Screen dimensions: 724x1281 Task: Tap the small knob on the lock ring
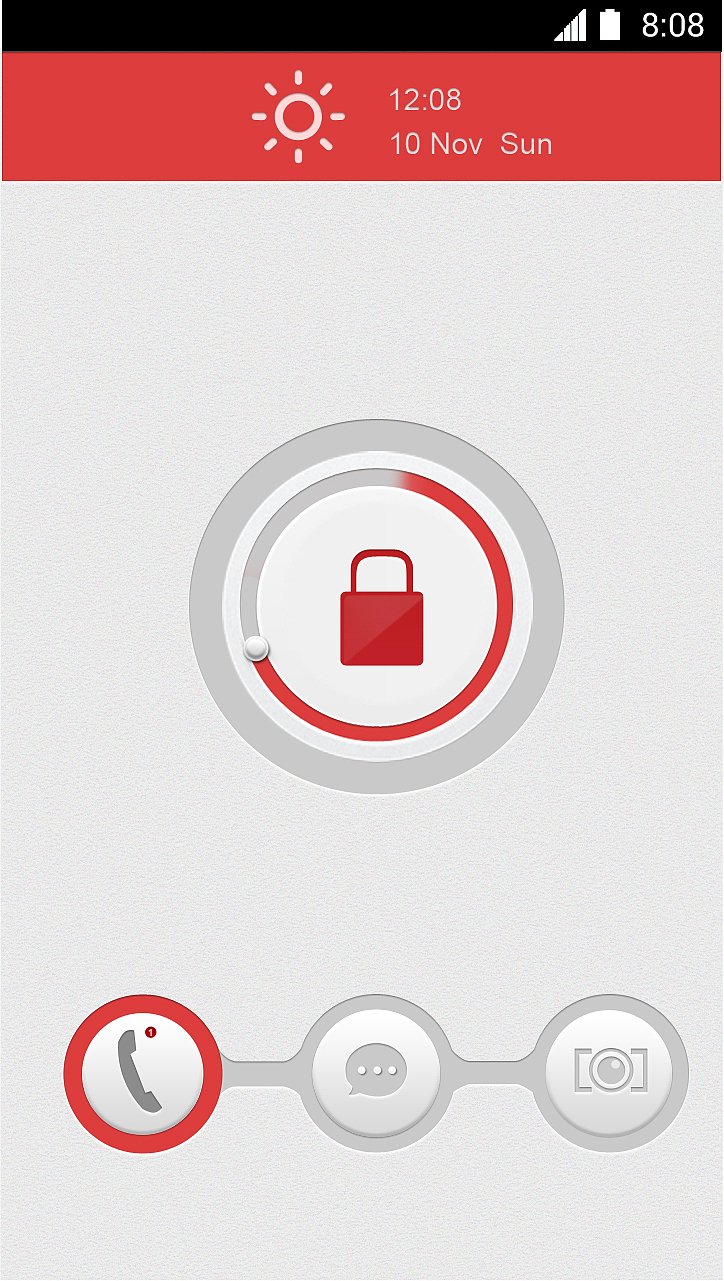(x=257, y=648)
